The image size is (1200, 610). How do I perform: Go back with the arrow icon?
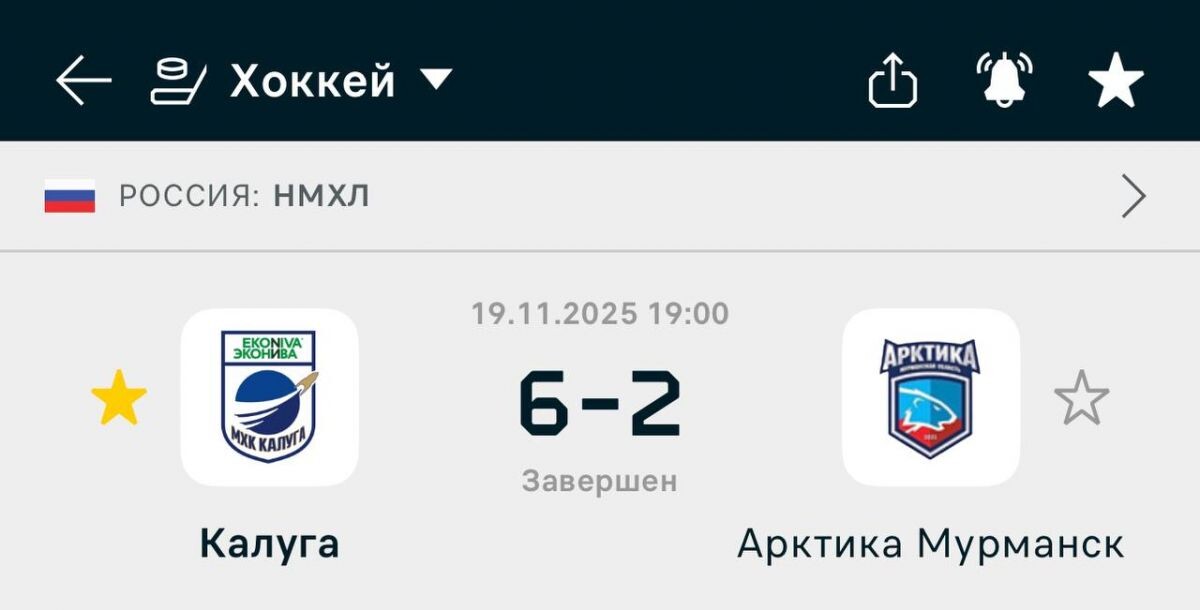[83, 81]
